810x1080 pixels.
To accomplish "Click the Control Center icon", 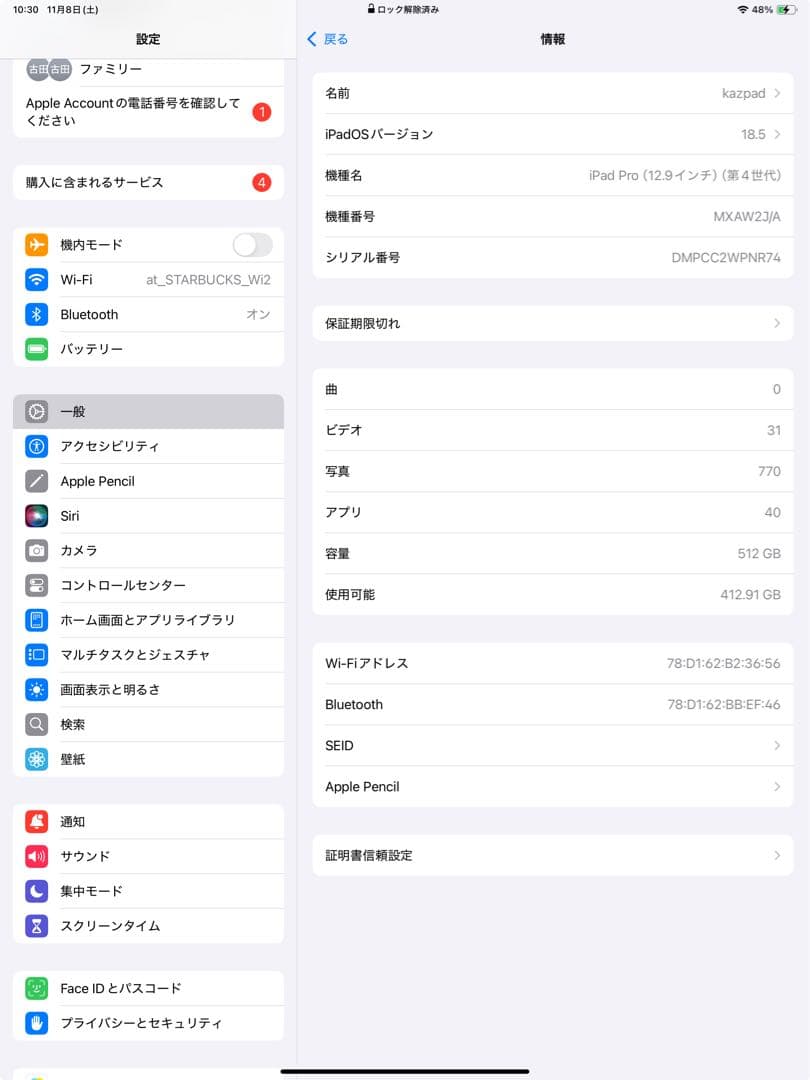I will point(36,585).
